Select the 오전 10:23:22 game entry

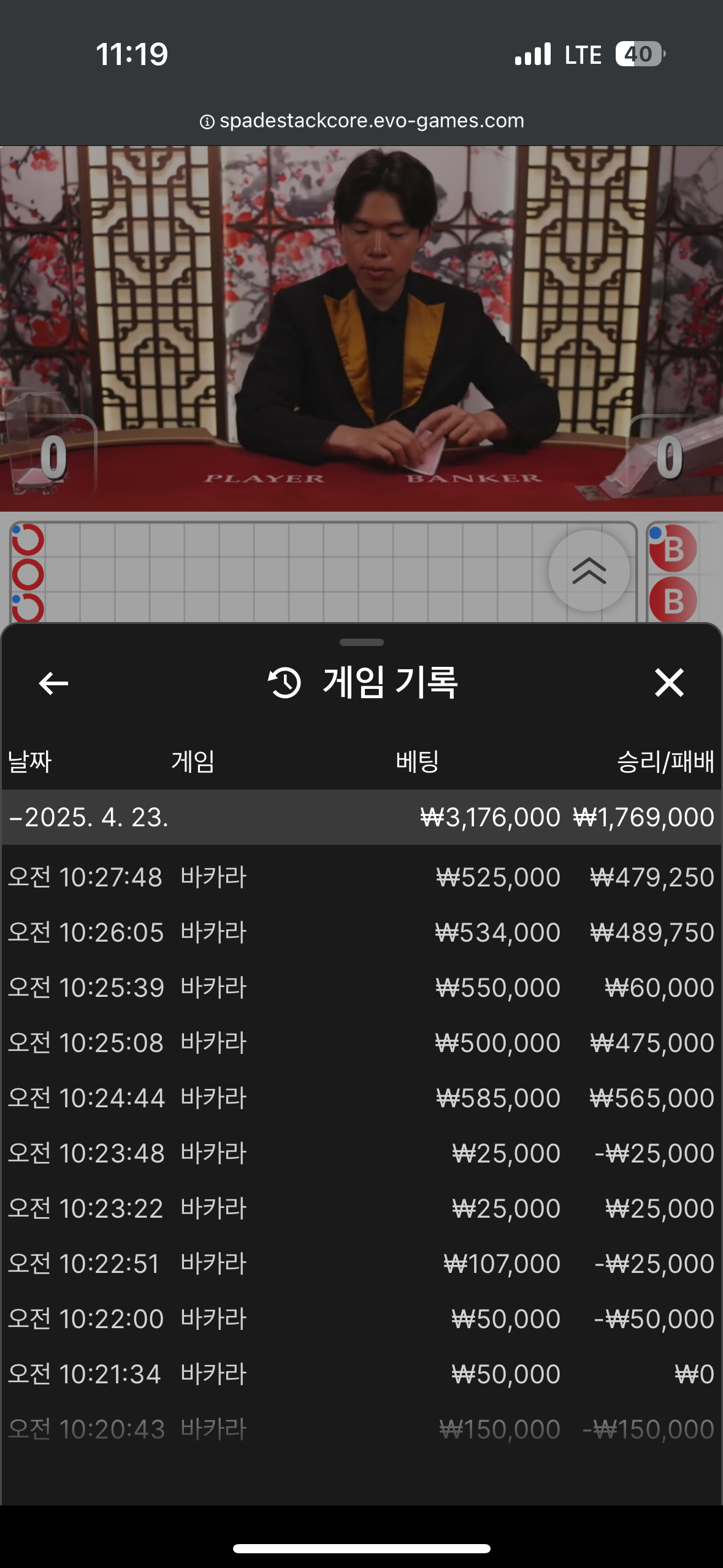(361, 1209)
